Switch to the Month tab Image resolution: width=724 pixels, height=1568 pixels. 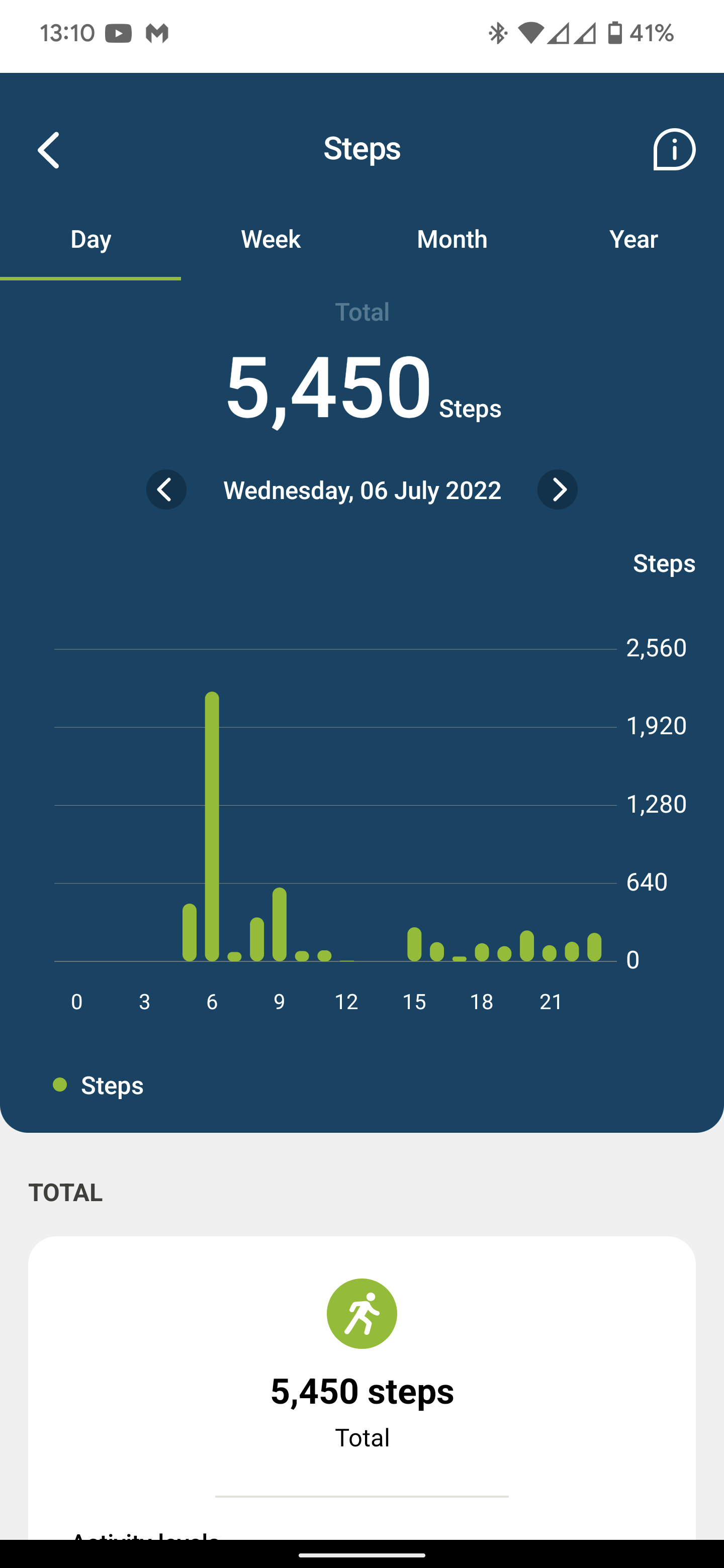coord(452,239)
